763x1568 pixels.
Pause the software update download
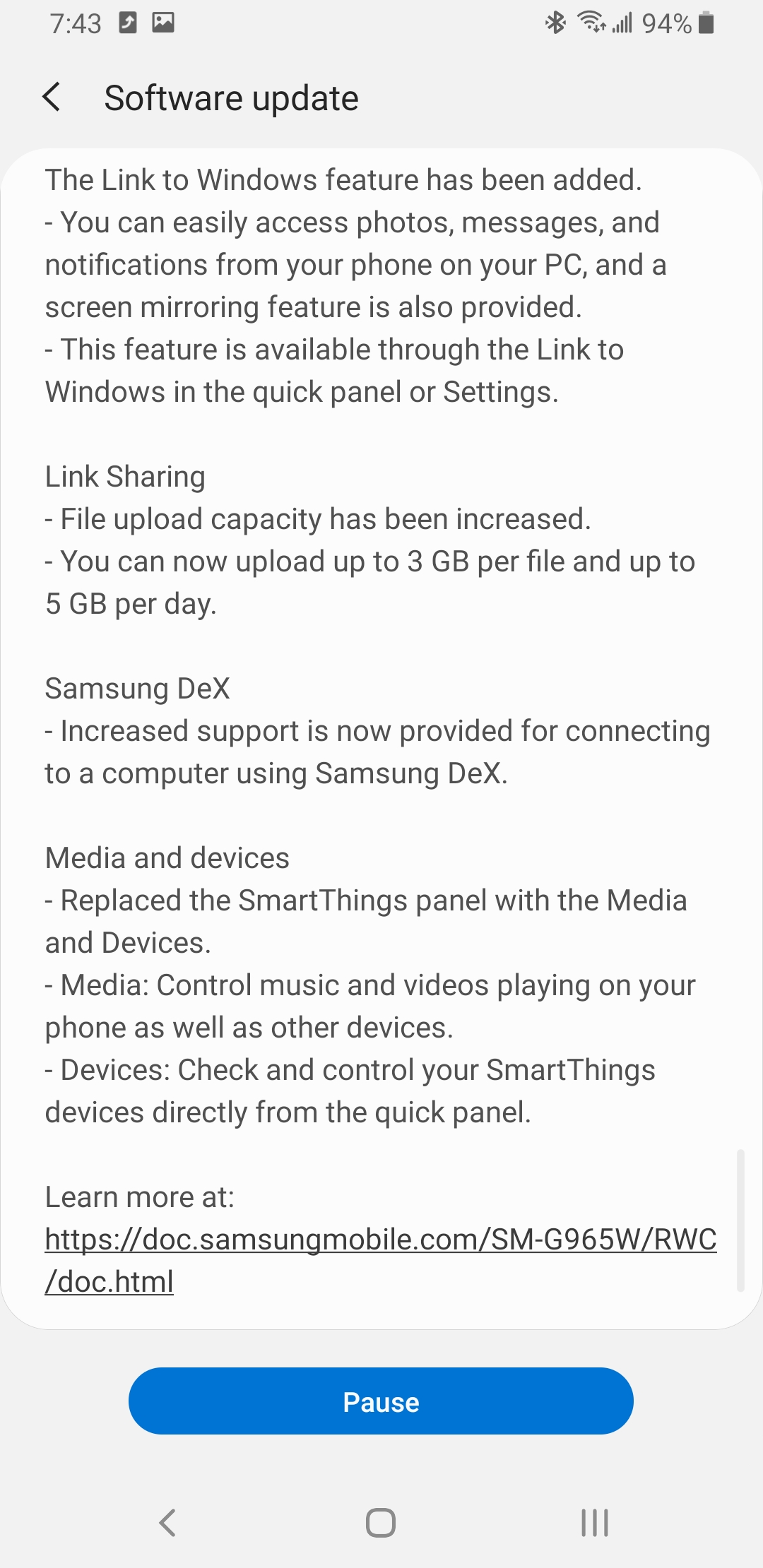381,1401
